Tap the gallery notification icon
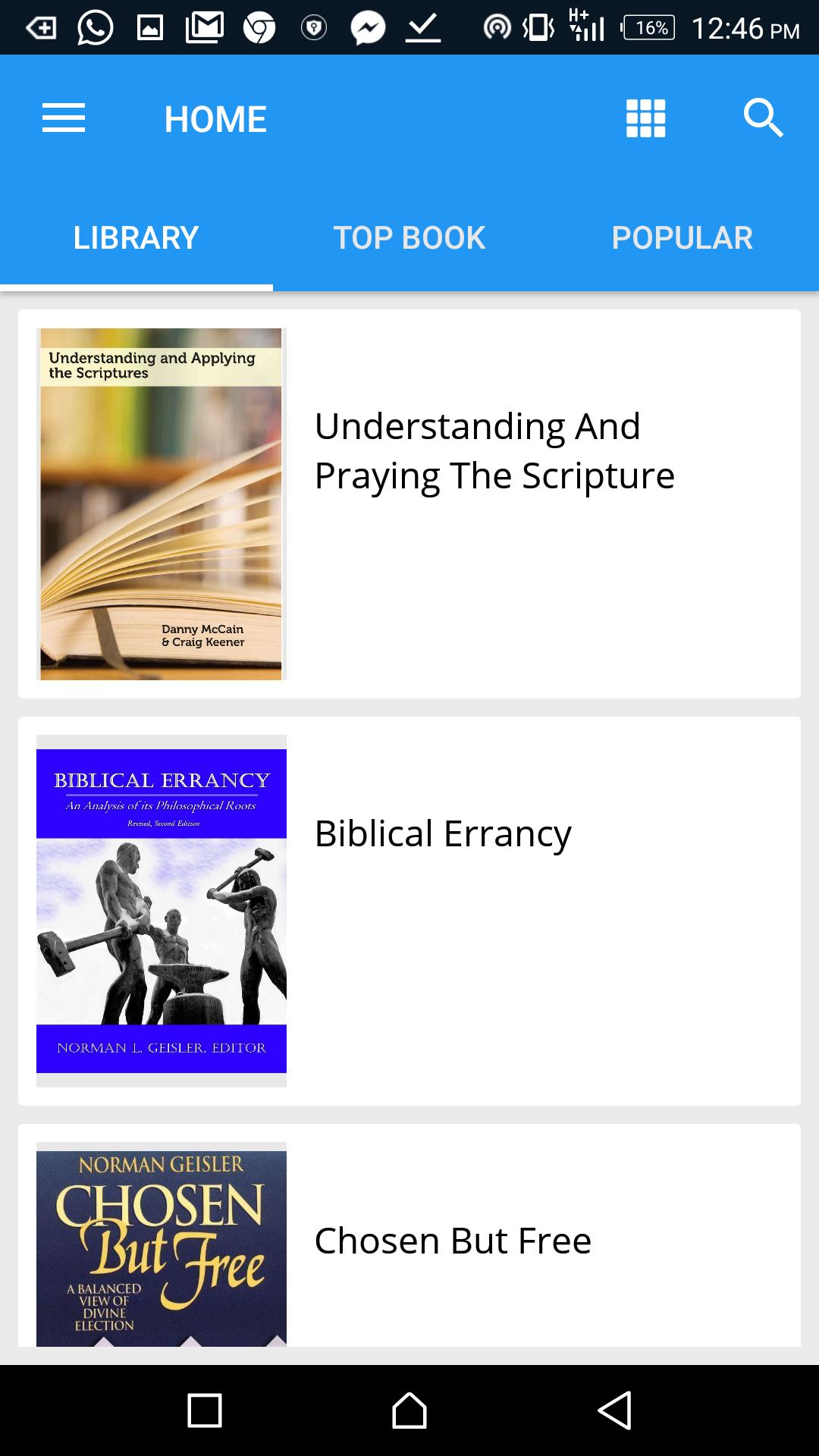819x1456 pixels. [149, 27]
